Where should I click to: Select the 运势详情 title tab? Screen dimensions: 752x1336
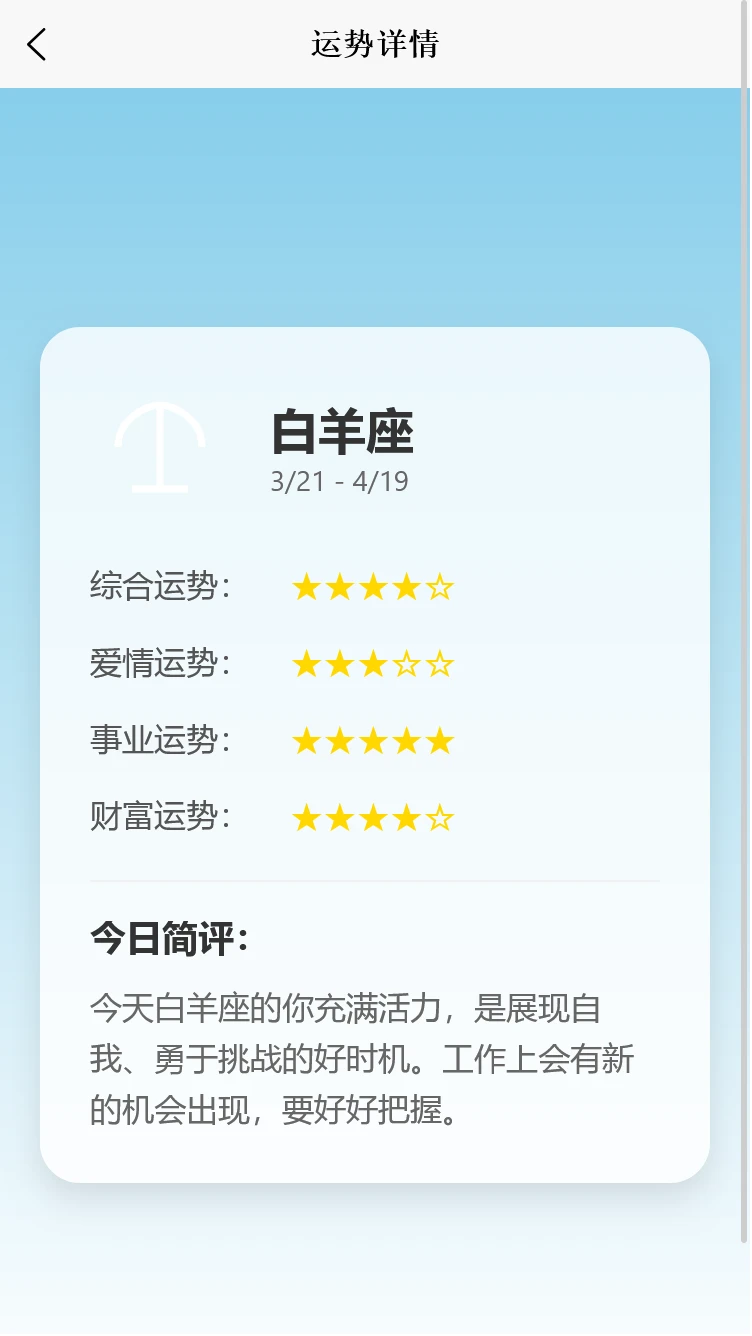click(x=375, y=44)
